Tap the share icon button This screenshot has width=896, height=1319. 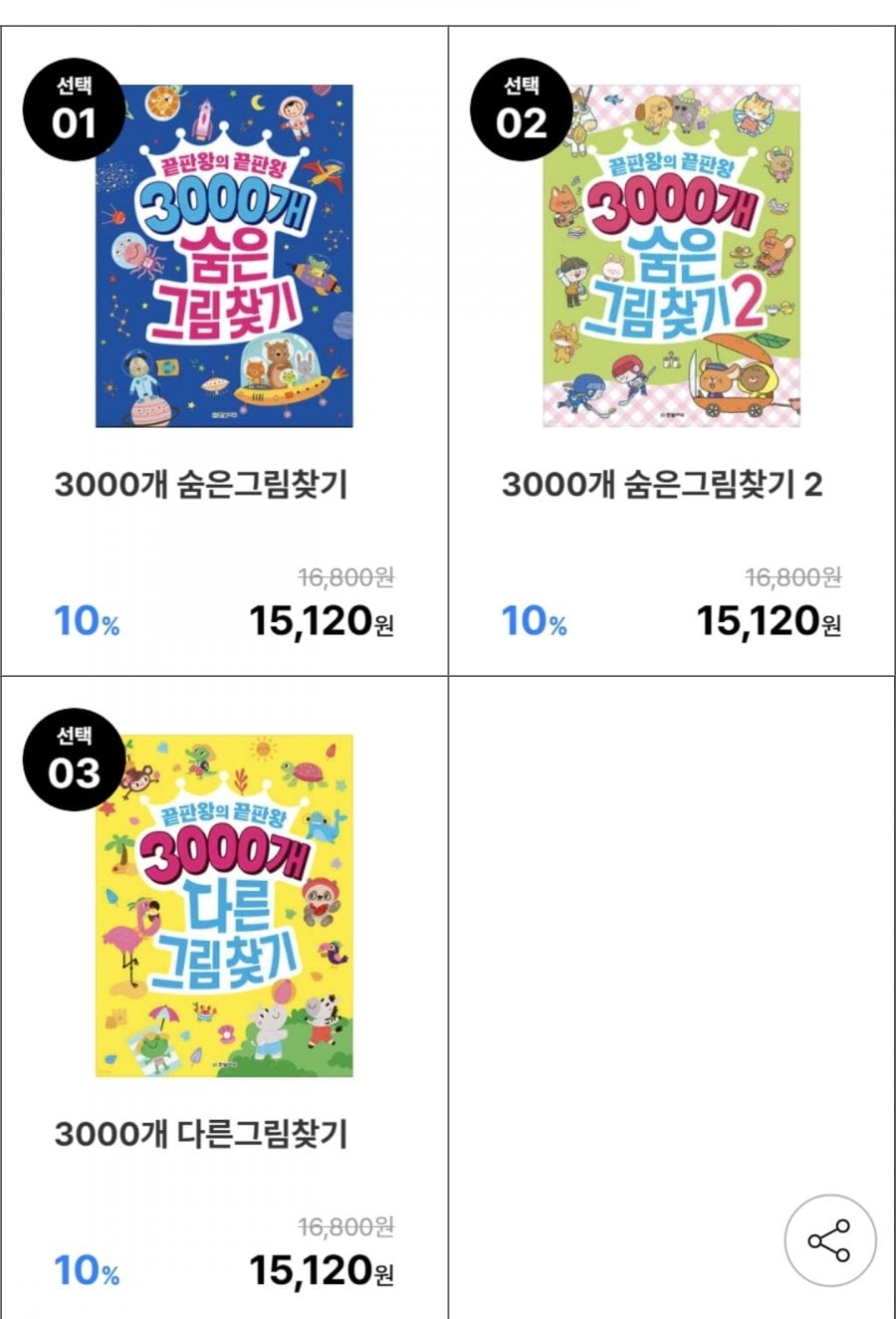[x=829, y=1241]
